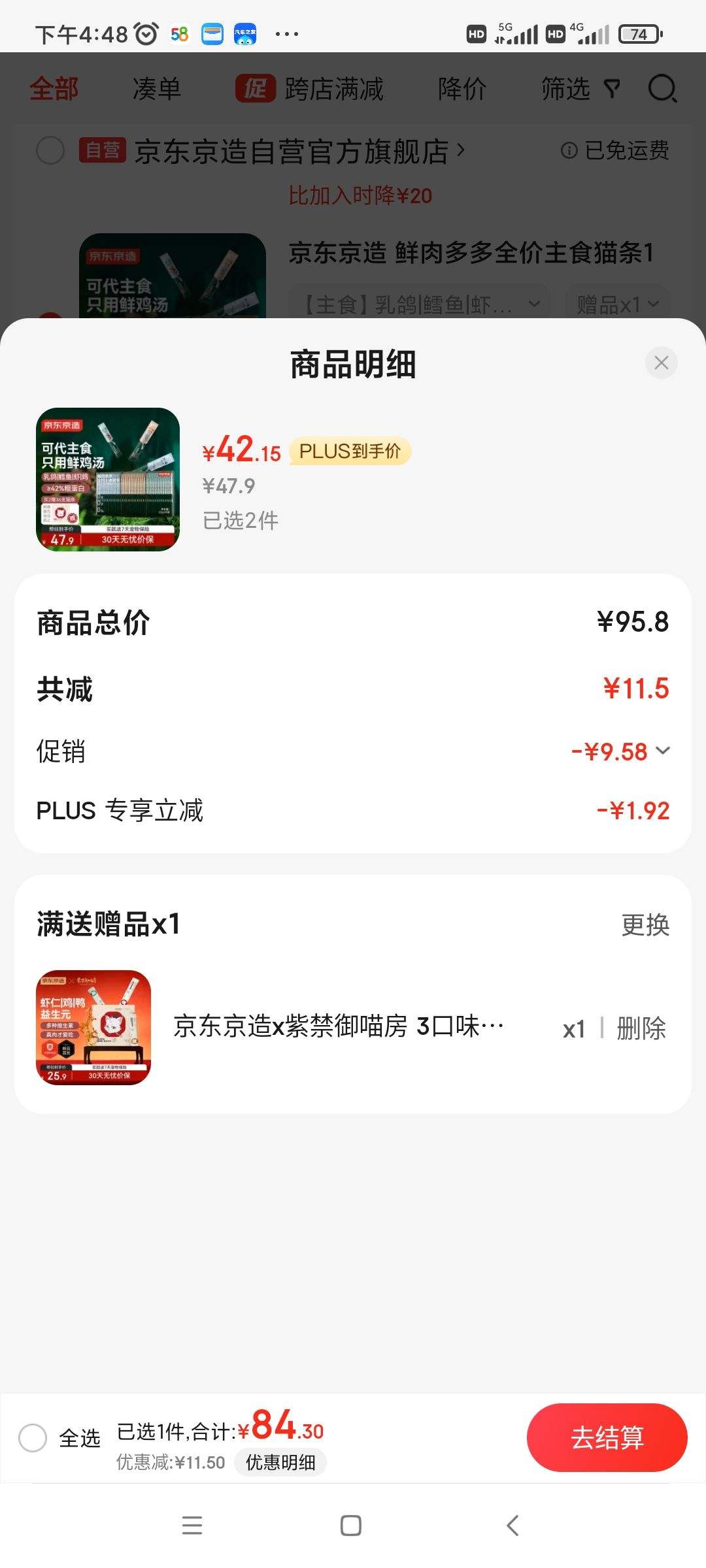
Task: Switch to the 降价 tab
Action: (x=462, y=89)
